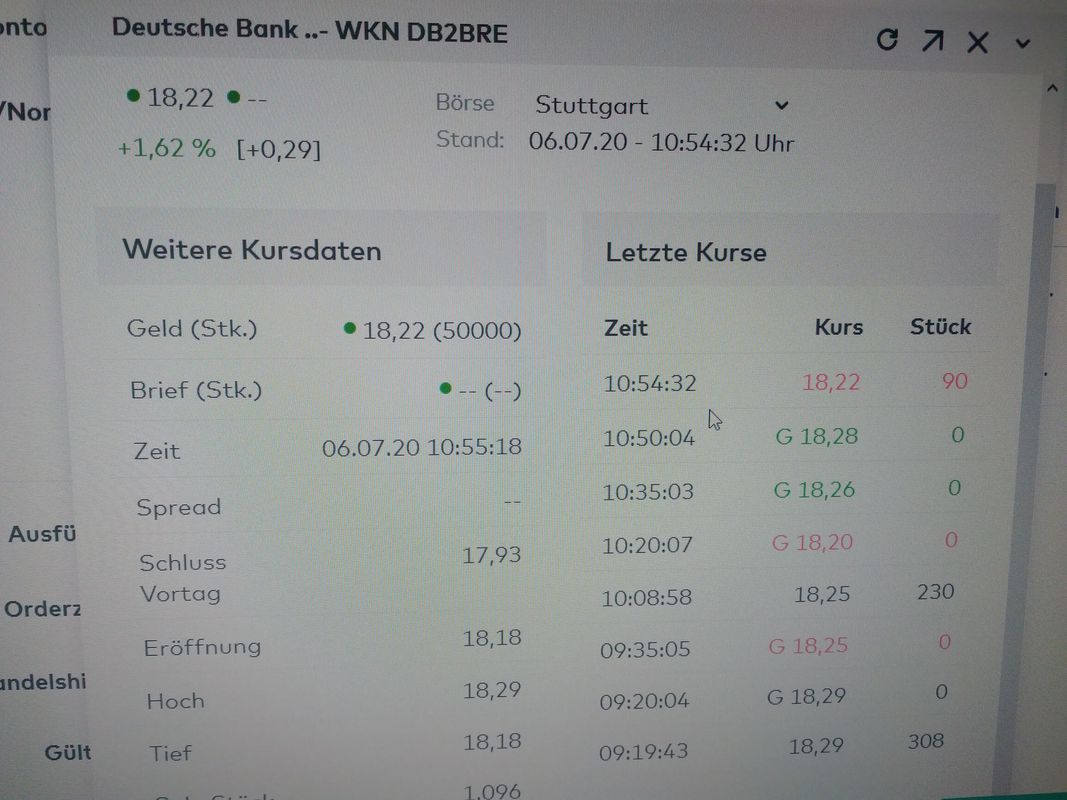Image resolution: width=1067 pixels, height=800 pixels.
Task: Collapse the panel with the header chevron
Action: pyautogui.click(x=1023, y=44)
